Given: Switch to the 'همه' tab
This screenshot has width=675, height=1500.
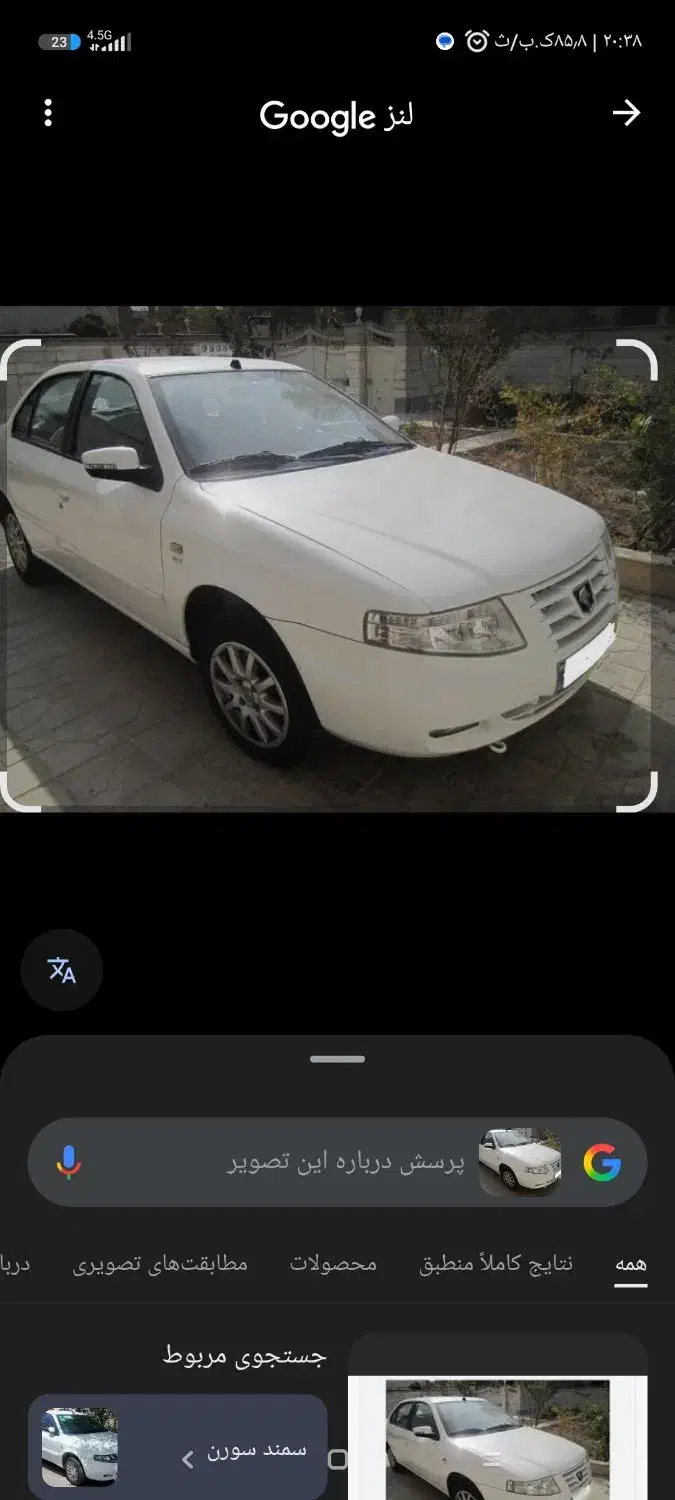Looking at the screenshot, I should tap(630, 1264).
